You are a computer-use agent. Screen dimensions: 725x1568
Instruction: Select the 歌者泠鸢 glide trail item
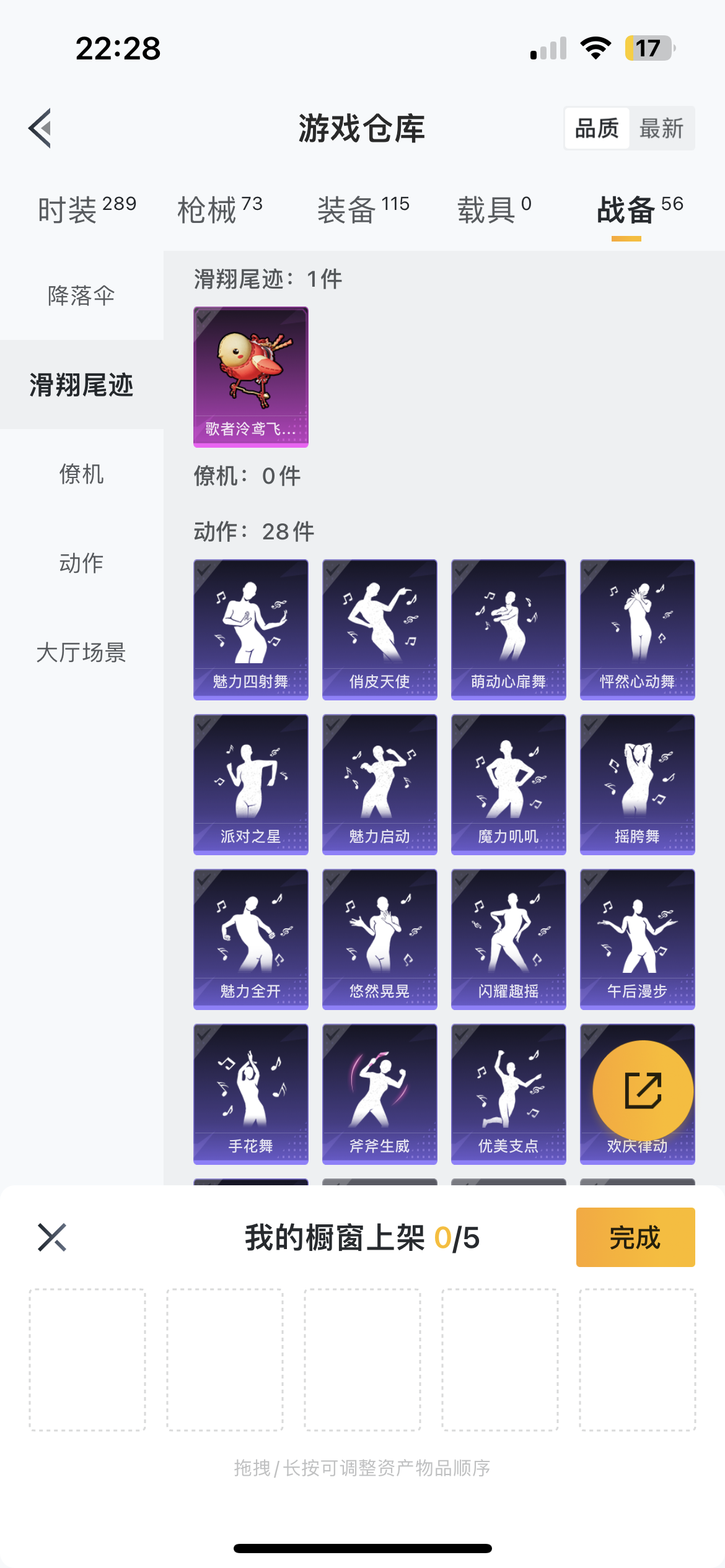coord(250,377)
